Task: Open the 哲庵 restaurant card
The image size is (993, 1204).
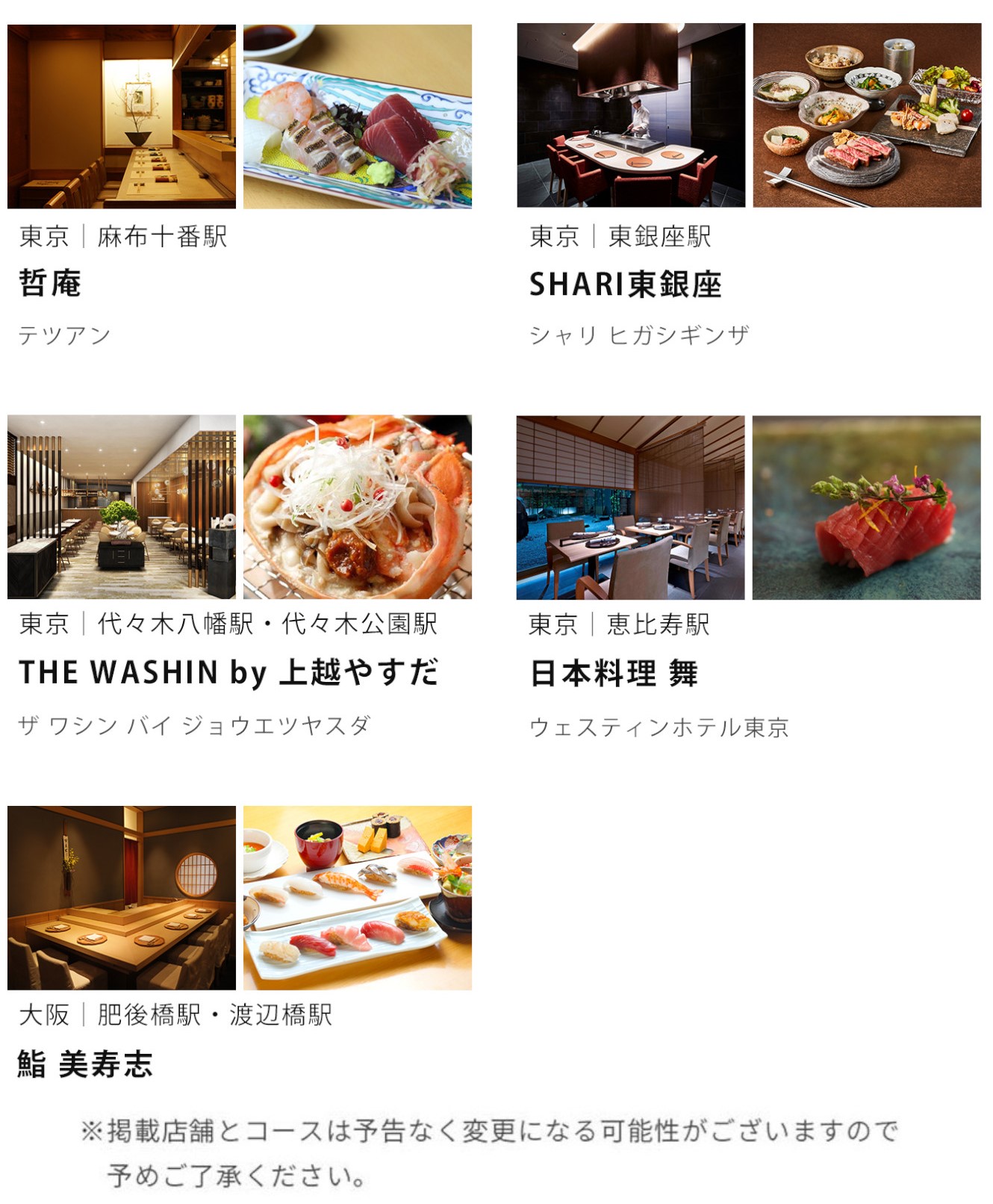Action: [50, 283]
